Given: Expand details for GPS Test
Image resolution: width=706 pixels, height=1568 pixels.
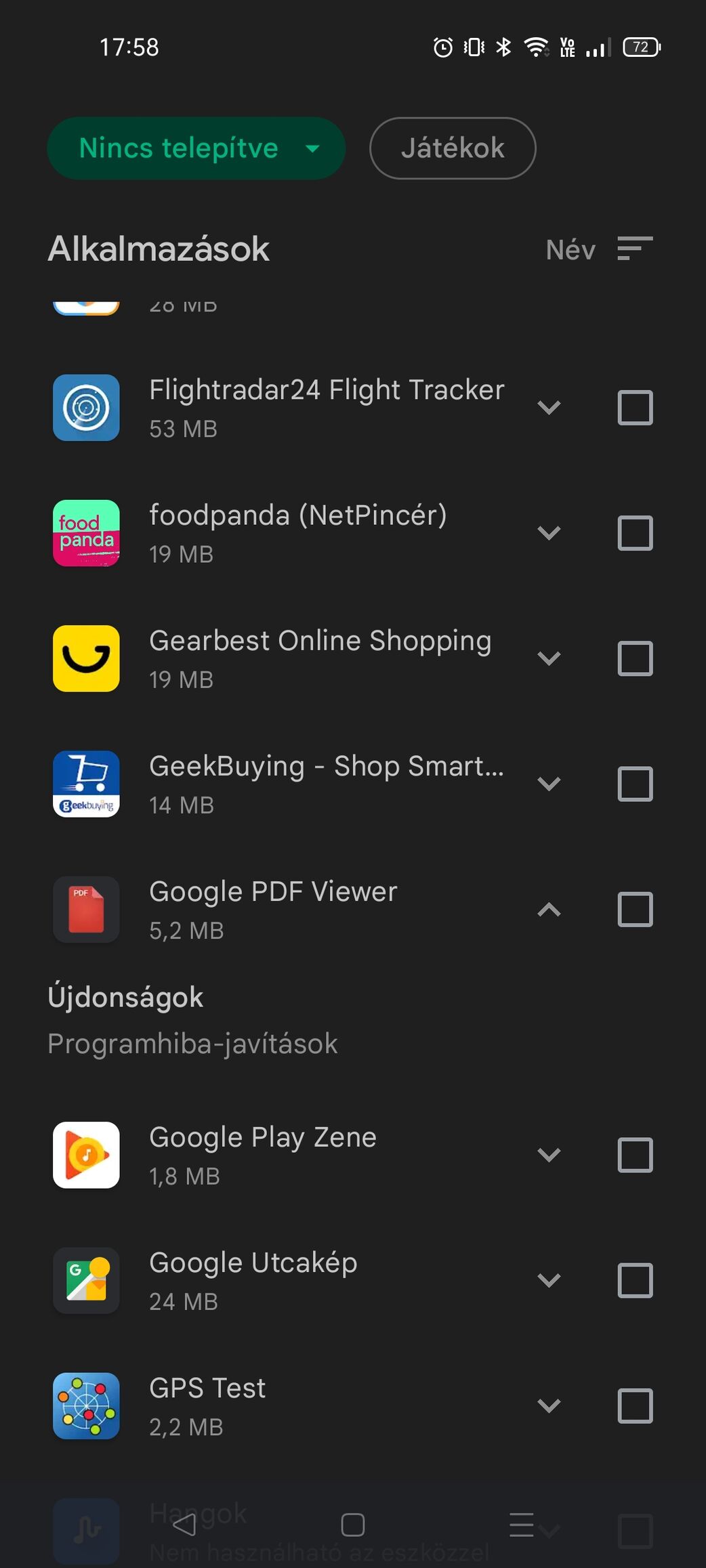Looking at the screenshot, I should pos(549,1406).
